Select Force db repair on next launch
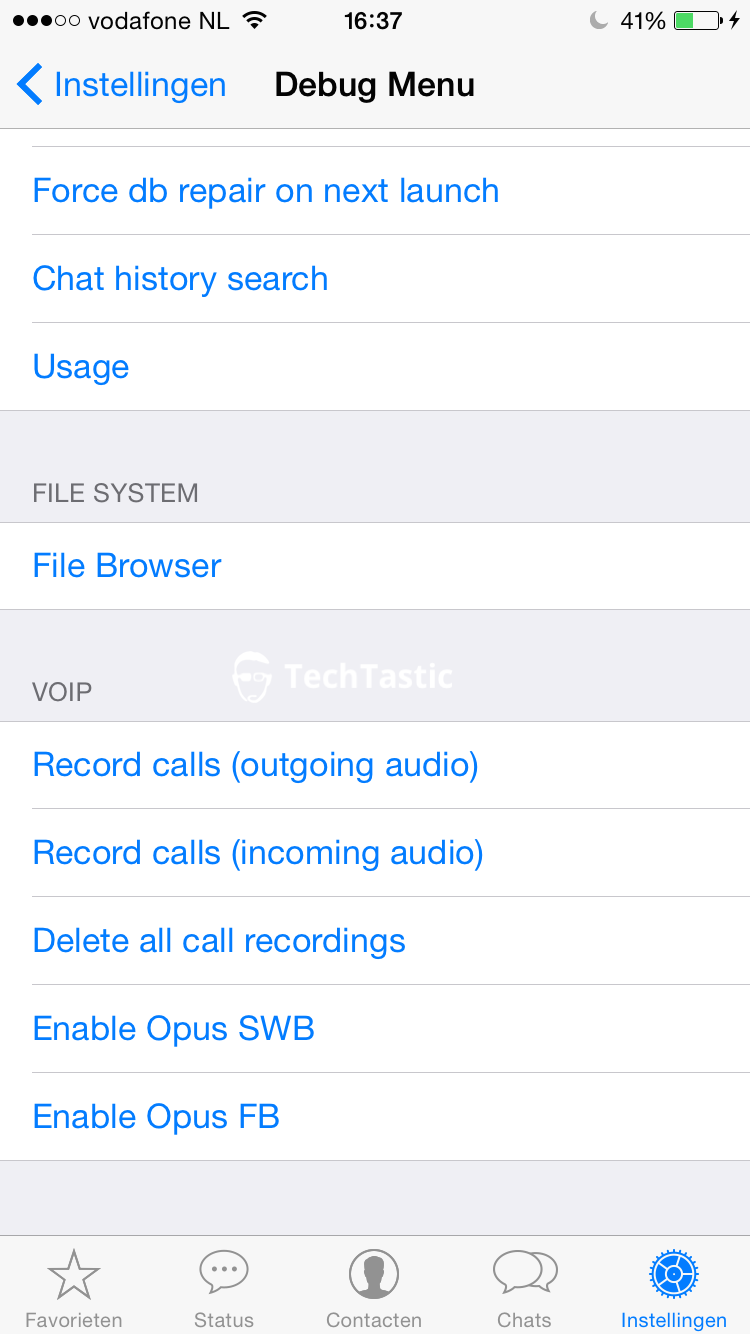 (x=266, y=191)
